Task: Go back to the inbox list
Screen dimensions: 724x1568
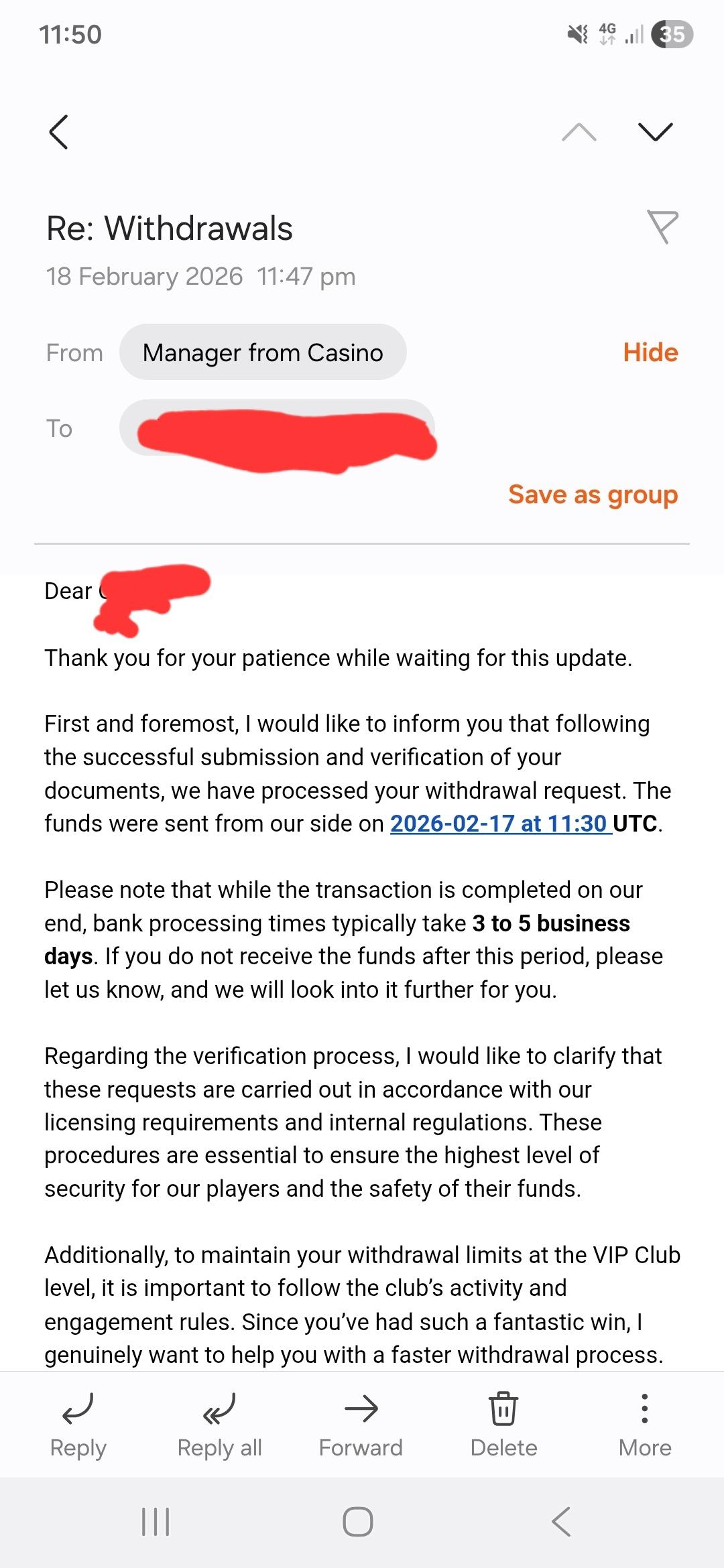Action: pyautogui.click(x=59, y=132)
